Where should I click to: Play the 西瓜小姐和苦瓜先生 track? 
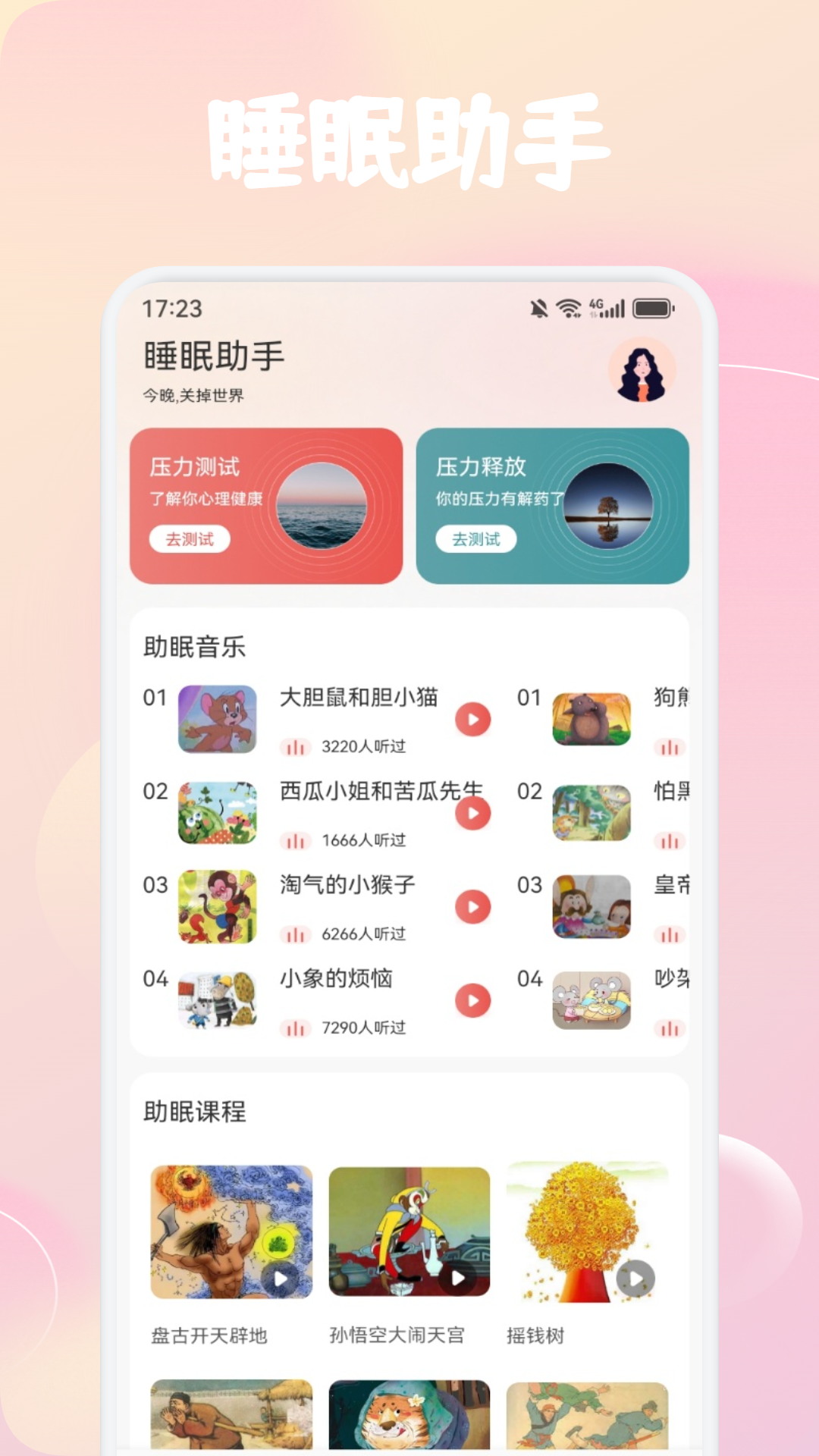tap(472, 813)
